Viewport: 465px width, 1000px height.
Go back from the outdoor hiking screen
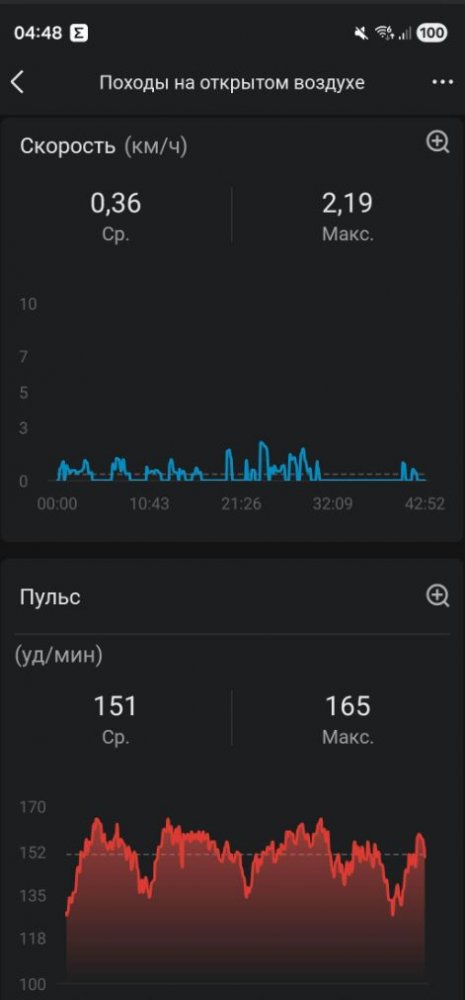point(18,83)
